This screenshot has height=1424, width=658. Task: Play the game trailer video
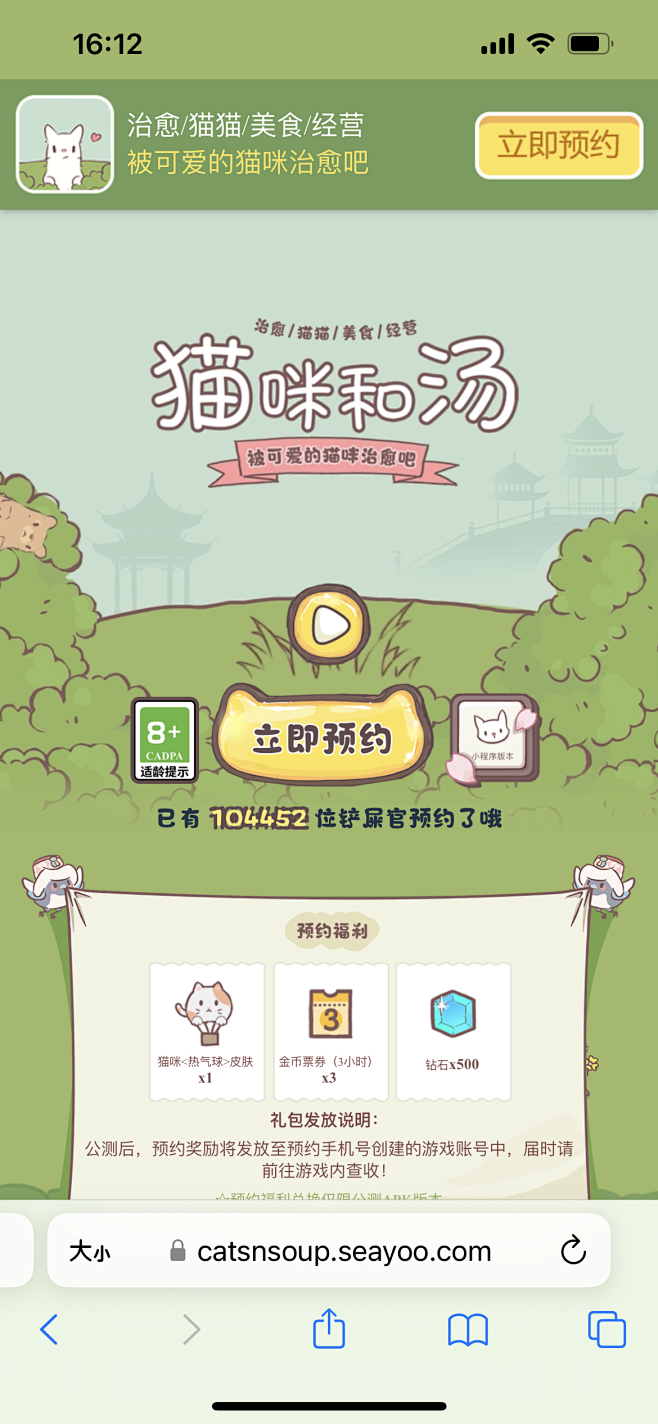329,626
